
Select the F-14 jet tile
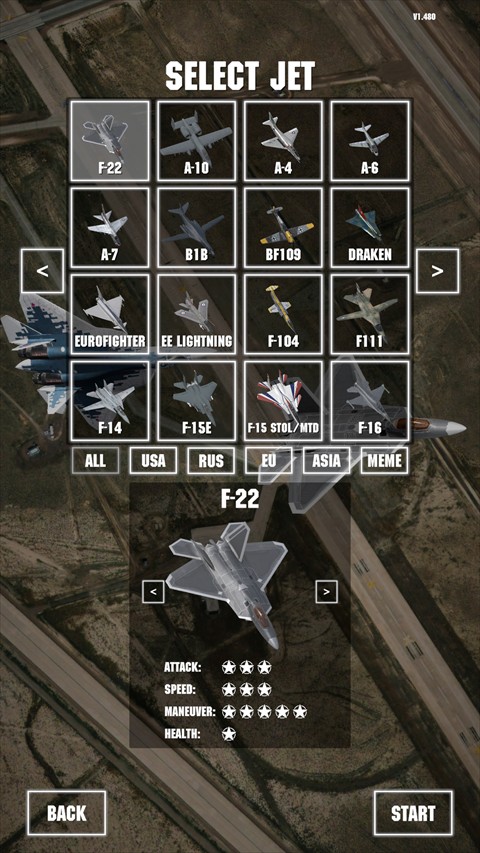click(110, 400)
